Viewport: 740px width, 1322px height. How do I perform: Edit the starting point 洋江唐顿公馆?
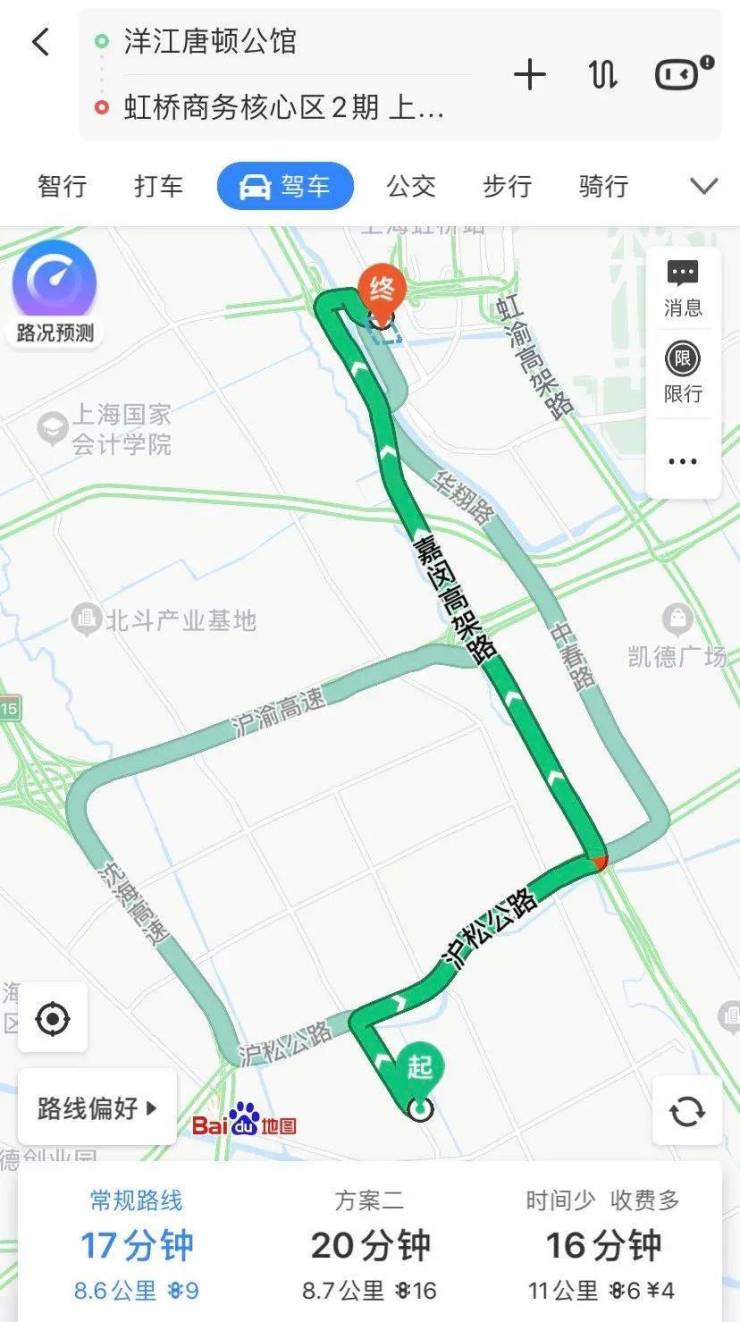[x=210, y=41]
